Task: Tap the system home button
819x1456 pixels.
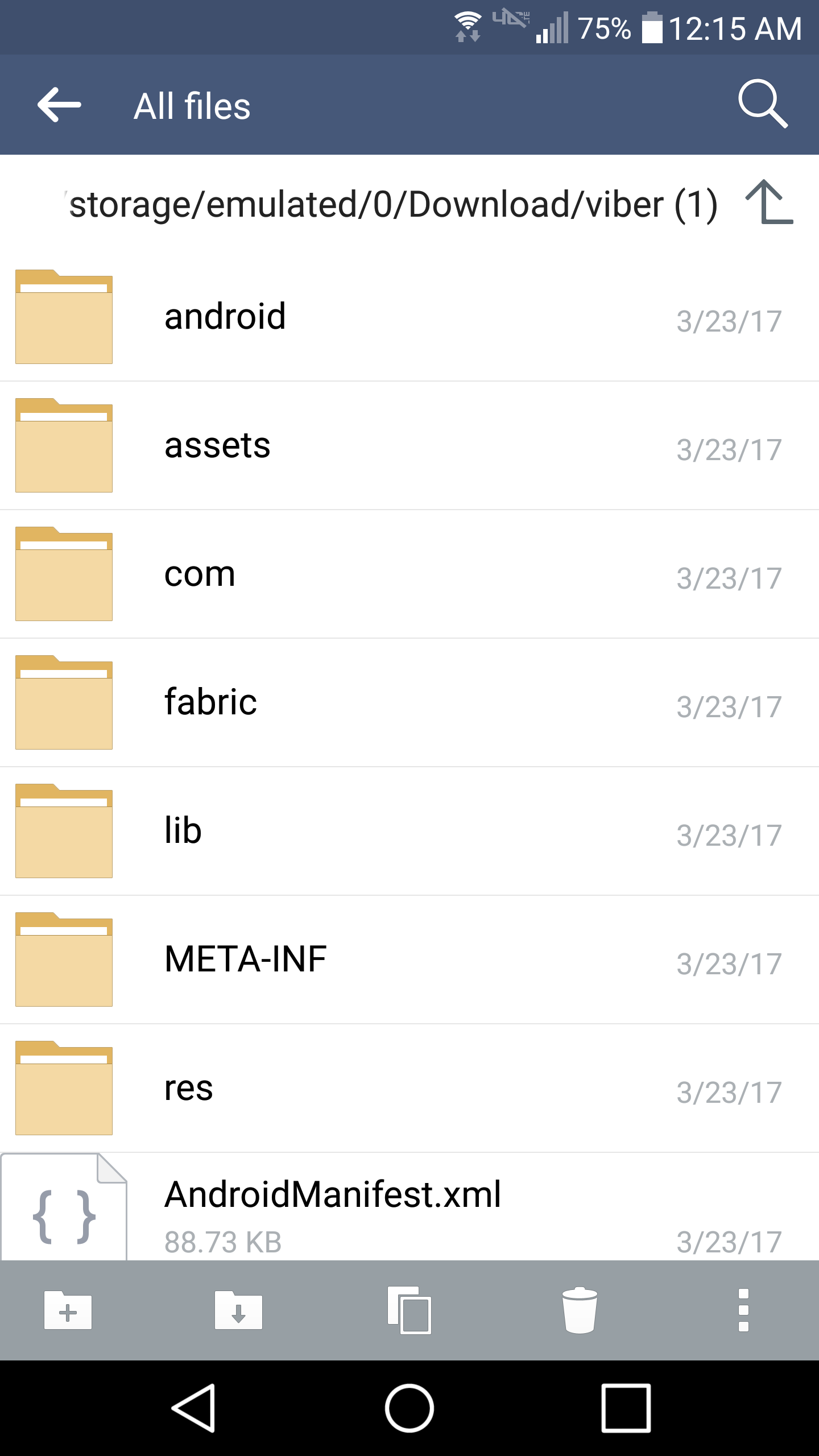Action: pyautogui.click(x=409, y=1408)
